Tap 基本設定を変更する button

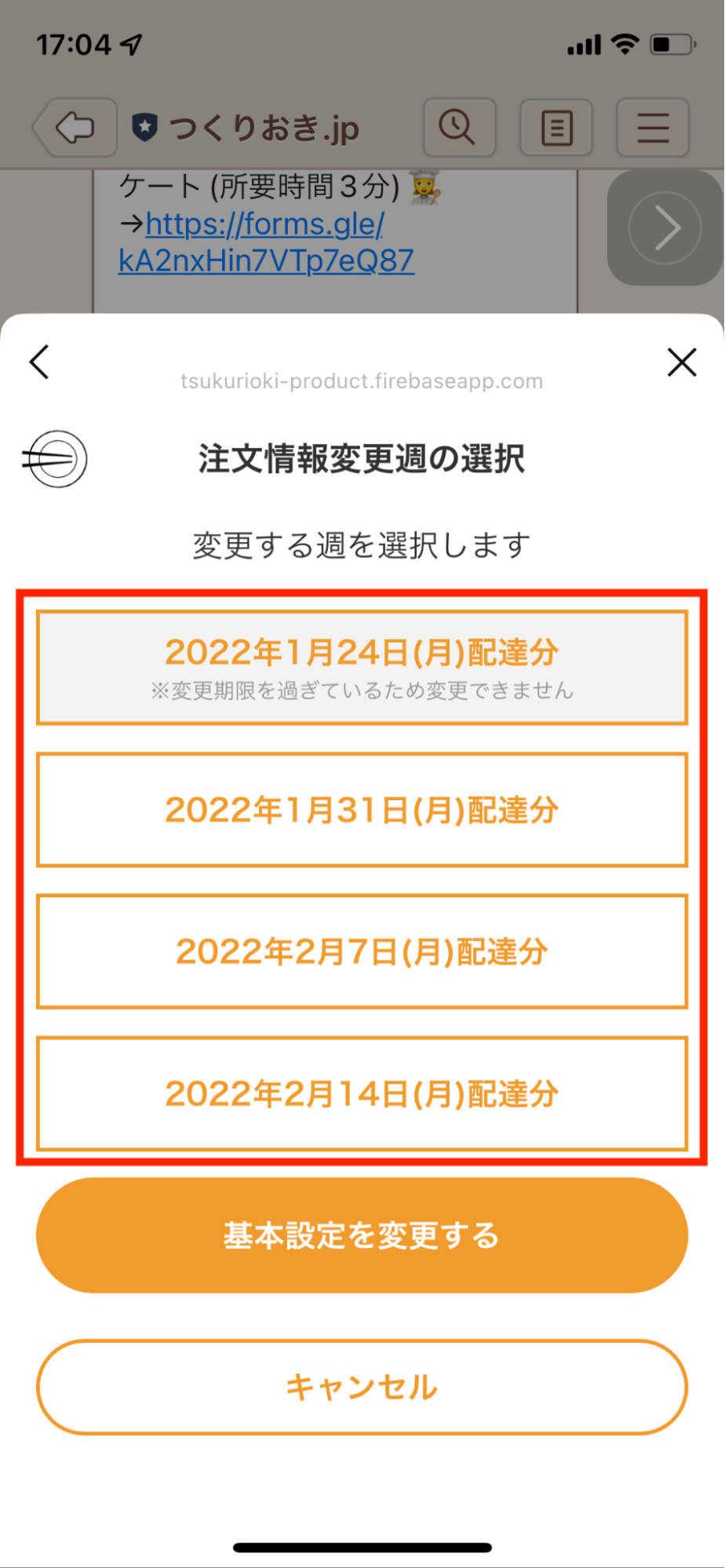point(362,1235)
